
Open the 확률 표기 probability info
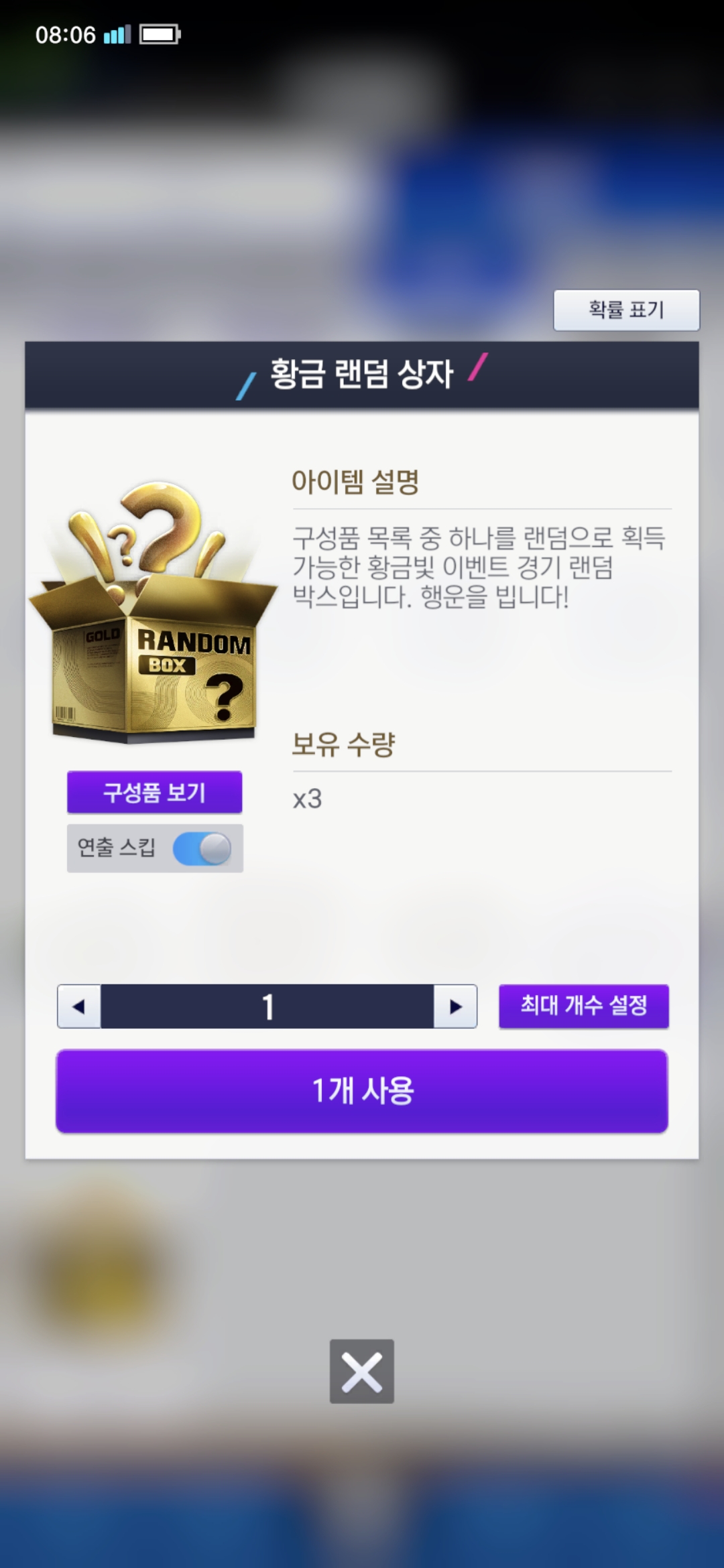[626, 310]
